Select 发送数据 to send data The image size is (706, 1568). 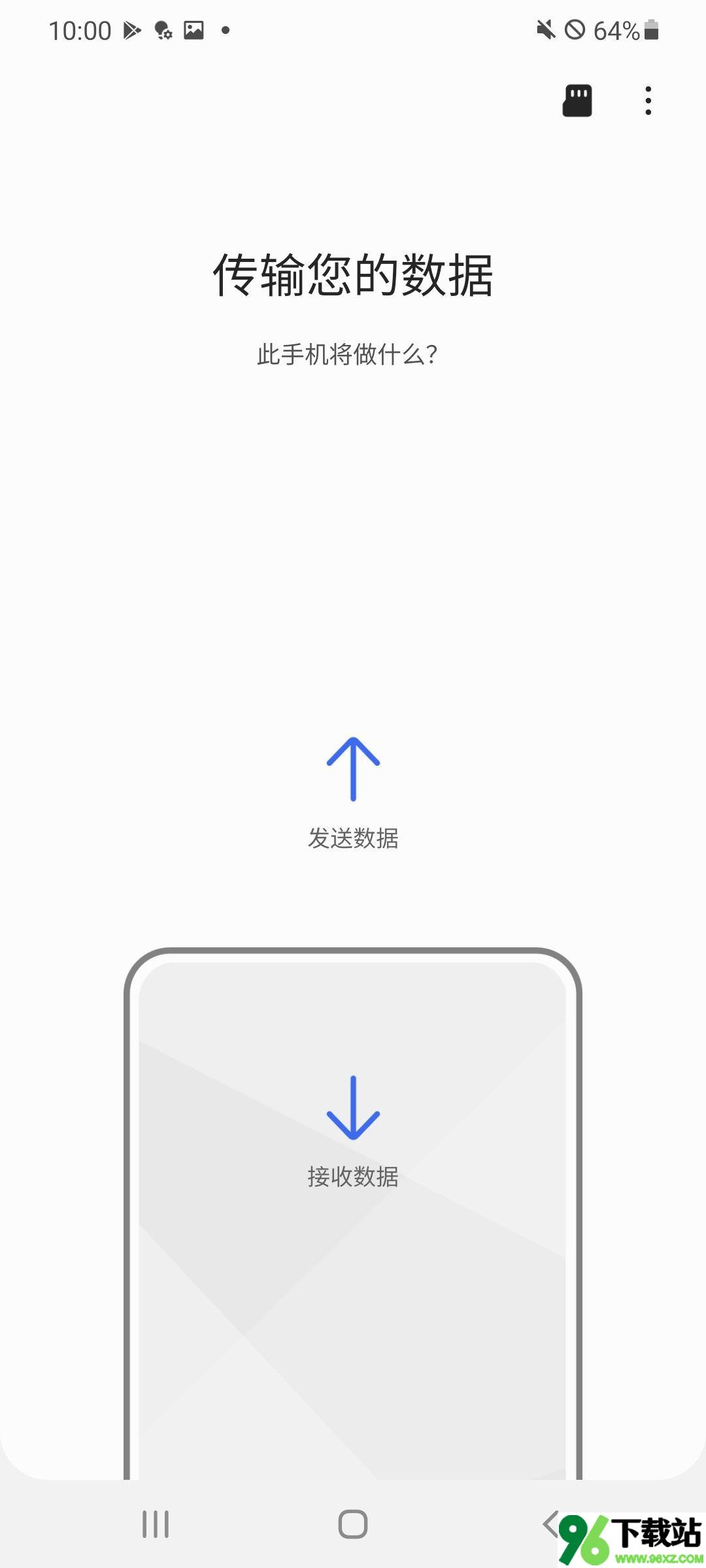(353, 794)
